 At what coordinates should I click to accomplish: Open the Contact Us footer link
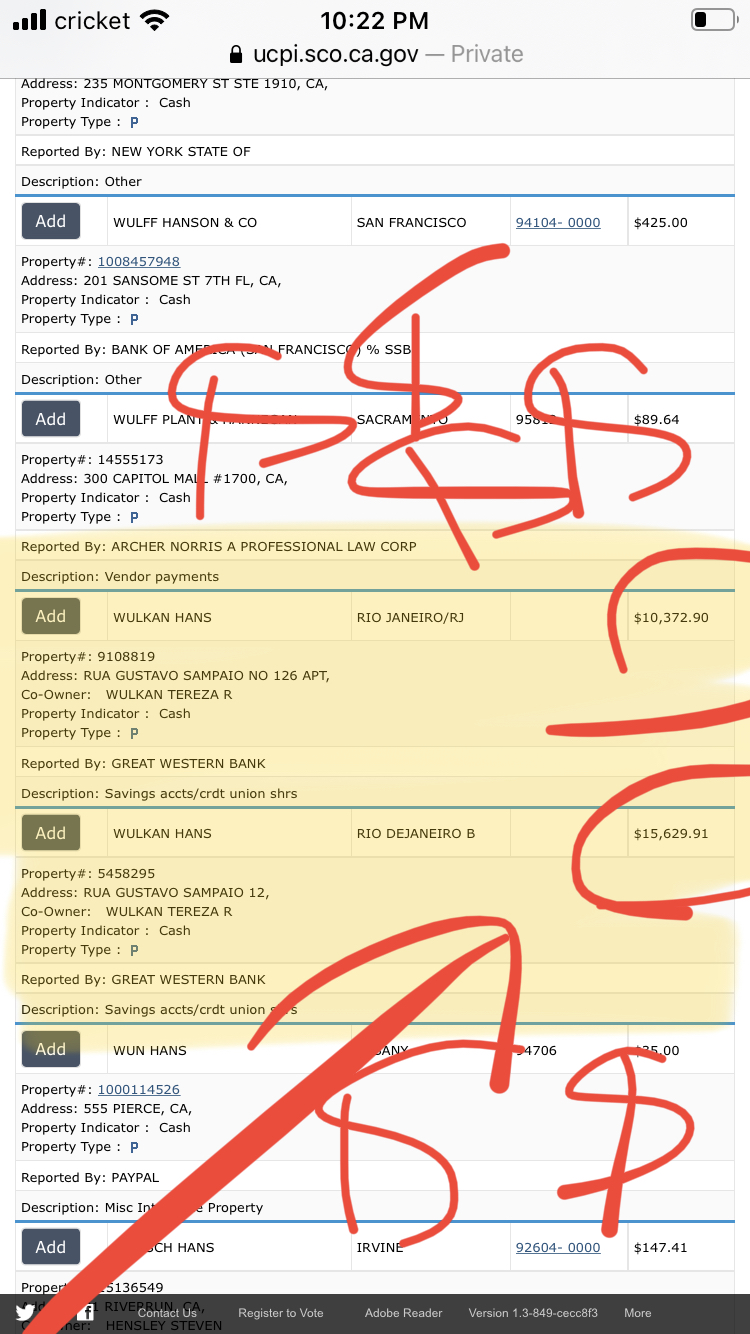pyautogui.click(x=167, y=1313)
